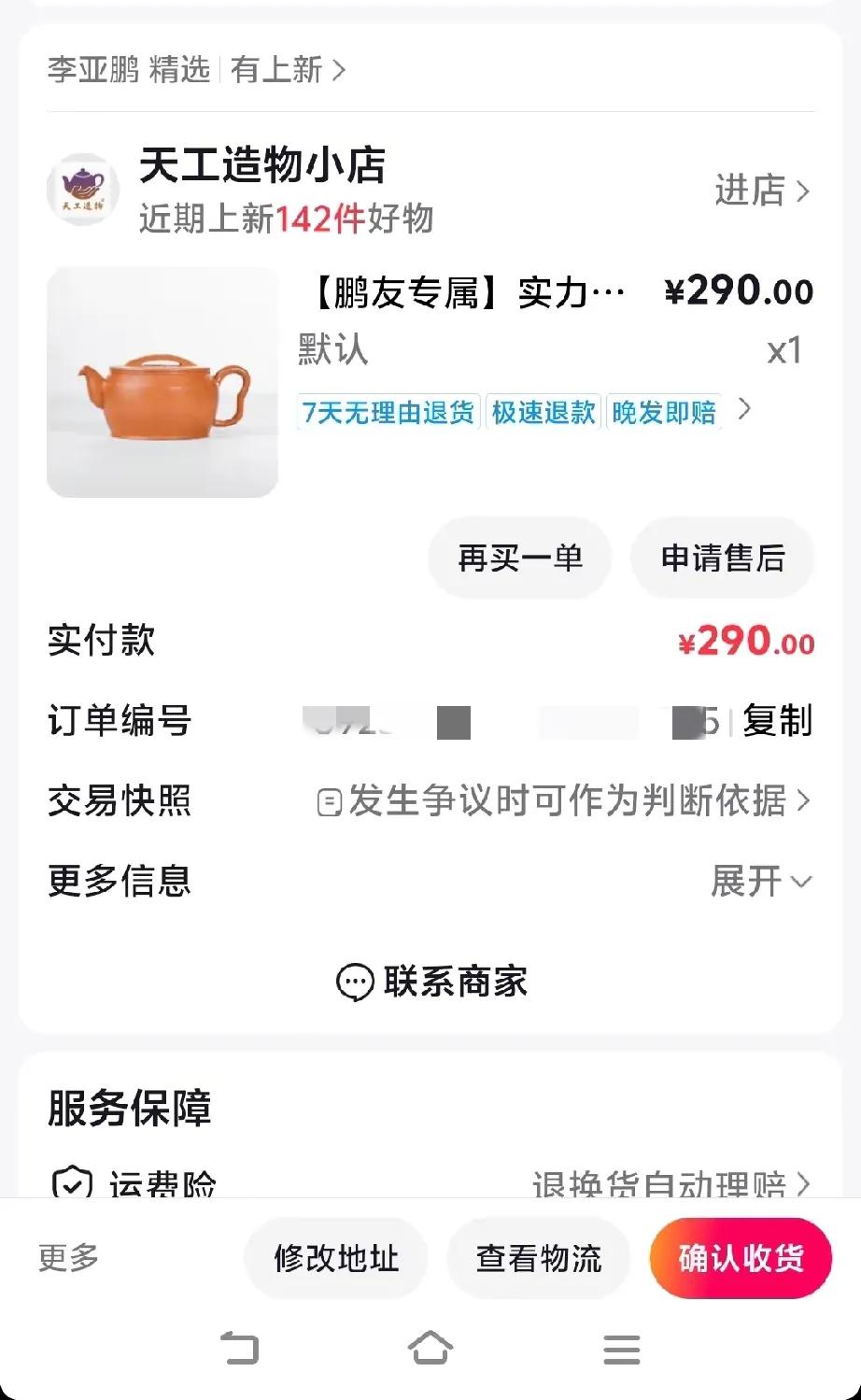Expand the 更多信息 section
Viewport: 861px width, 1400px height.
(762, 881)
